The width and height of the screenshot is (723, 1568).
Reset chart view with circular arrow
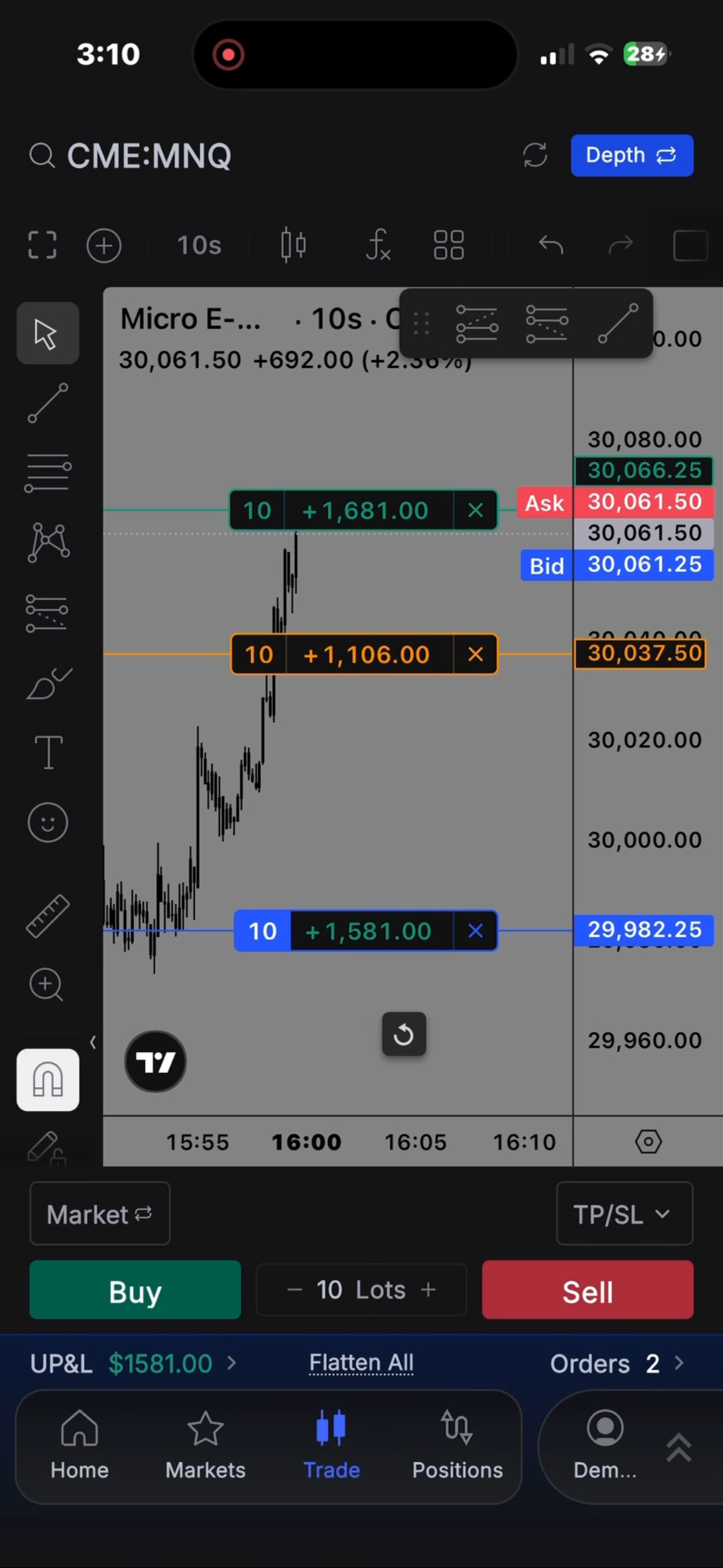coord(404,1034)
